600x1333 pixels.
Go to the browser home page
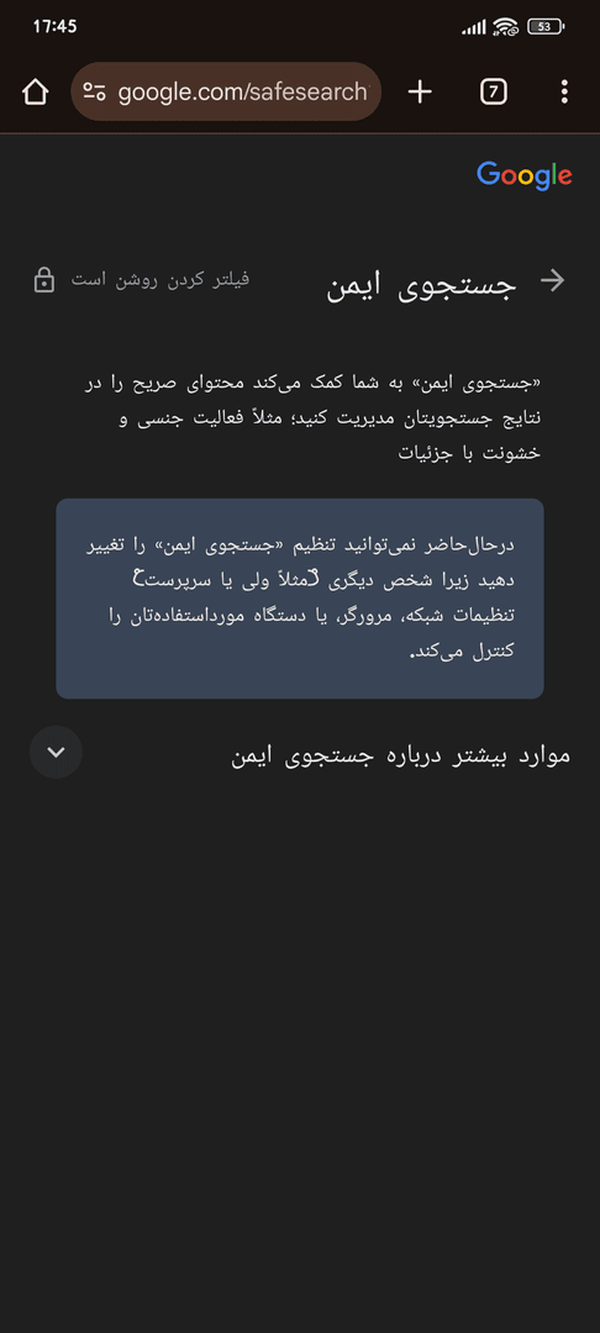coord(35,92)
